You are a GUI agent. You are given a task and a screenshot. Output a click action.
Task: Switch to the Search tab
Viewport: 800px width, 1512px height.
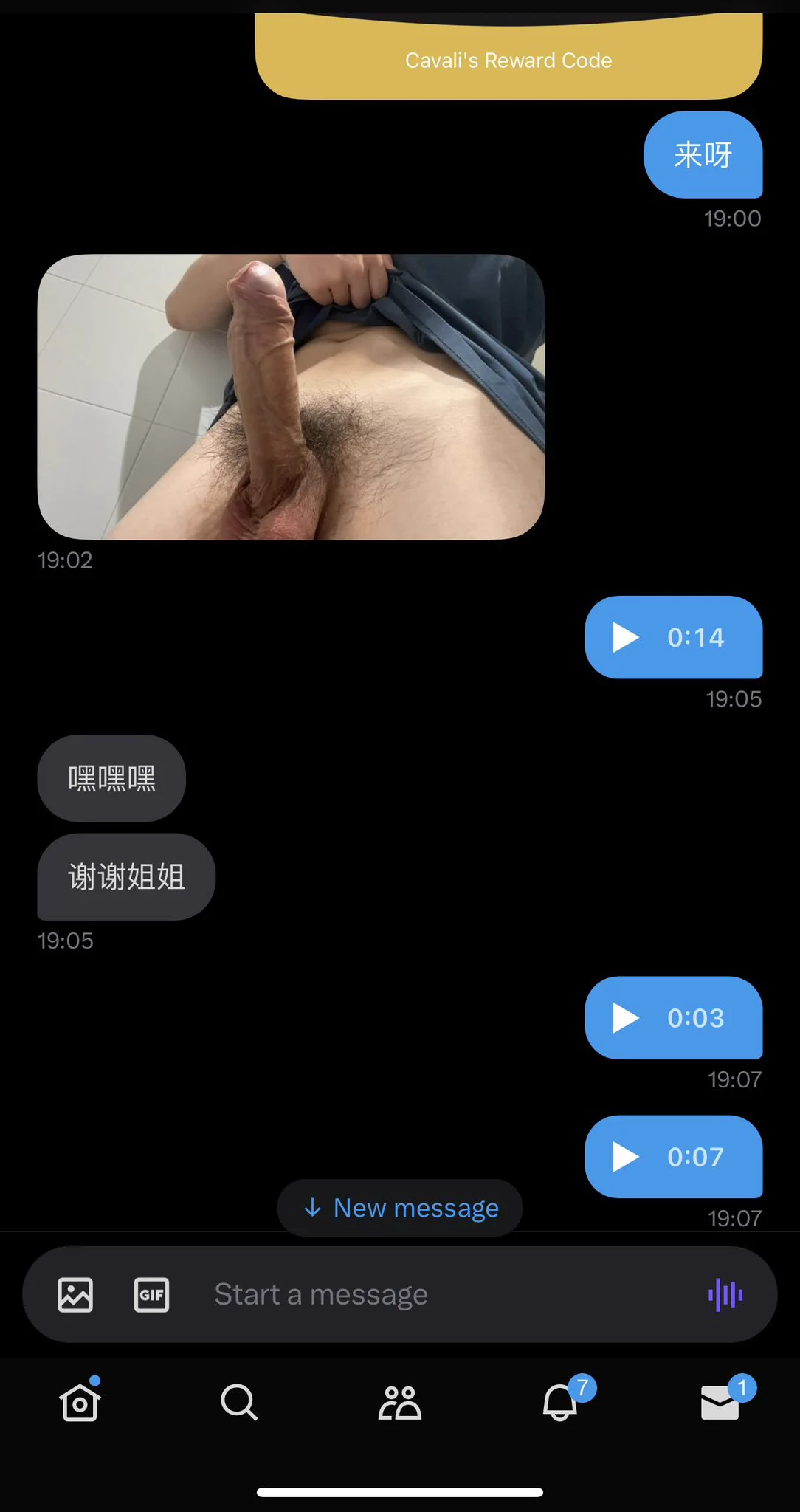click(239, 1402)
